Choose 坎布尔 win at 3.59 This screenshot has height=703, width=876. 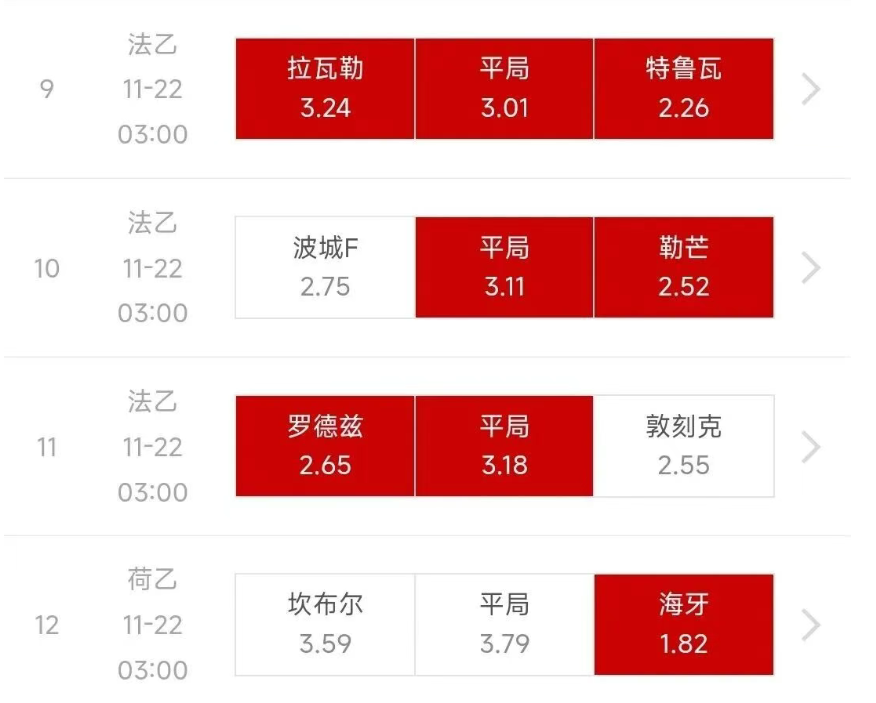[325, 624]
